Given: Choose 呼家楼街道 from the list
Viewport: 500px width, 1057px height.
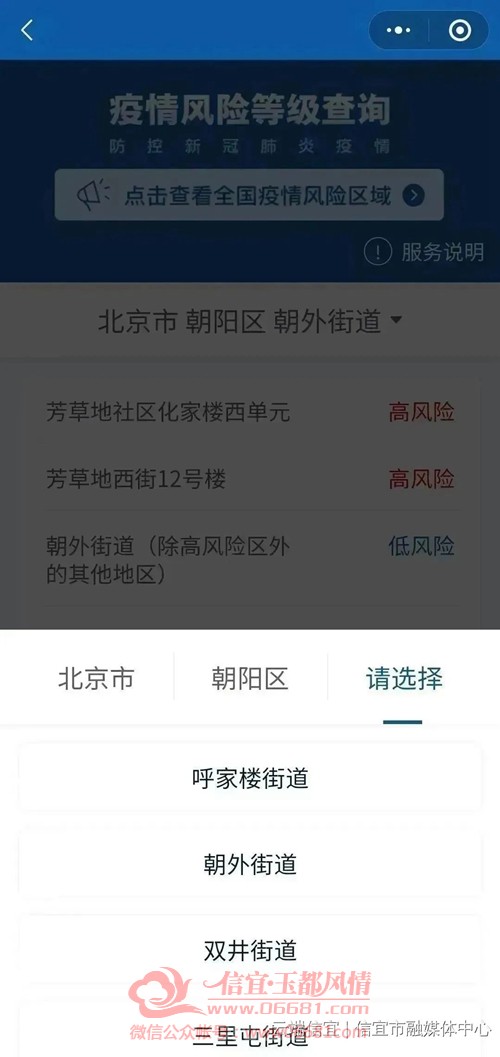Looking at the screenshot, I should tap(250, 779).
